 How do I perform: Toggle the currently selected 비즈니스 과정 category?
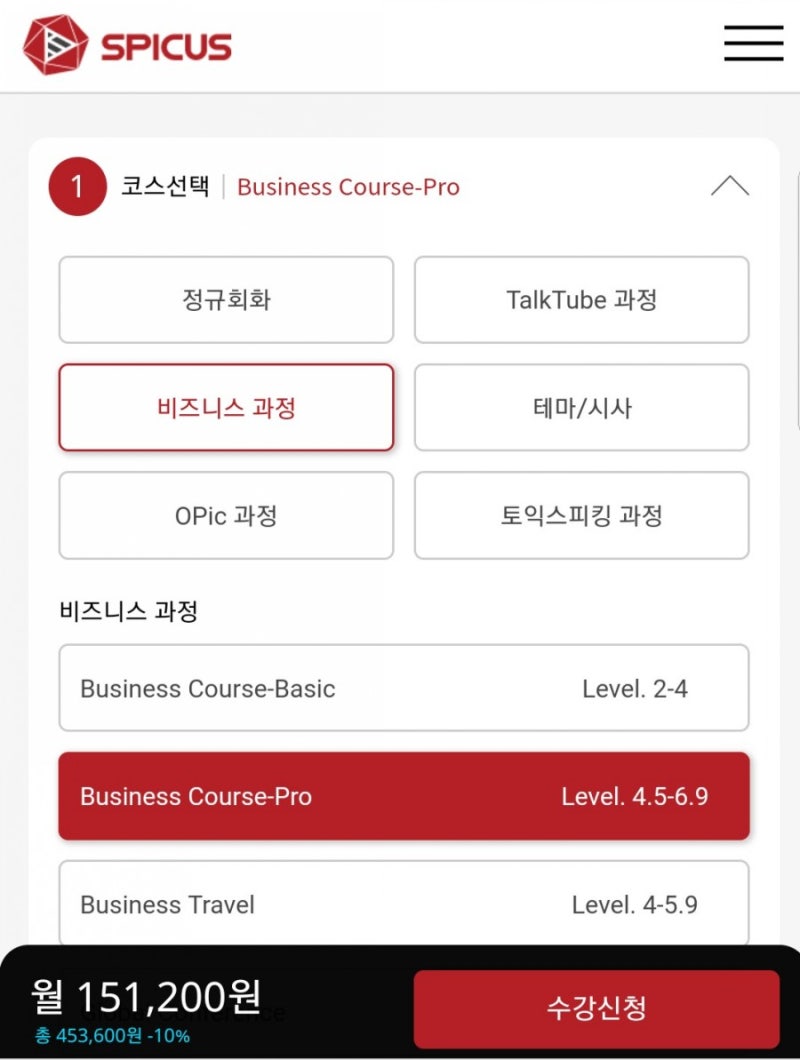pyautogui.click(x=226, y=408)
